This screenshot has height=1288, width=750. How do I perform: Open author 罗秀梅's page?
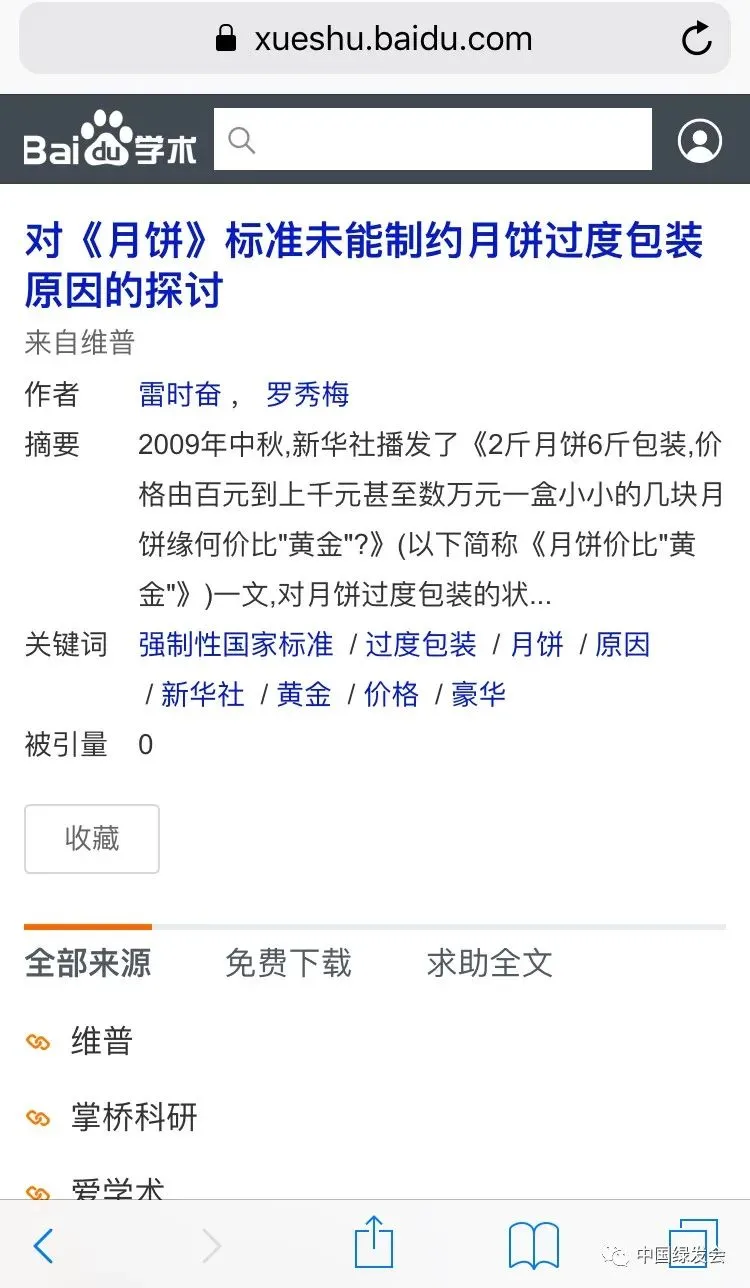pyautogui.click(x=308, y=394)
